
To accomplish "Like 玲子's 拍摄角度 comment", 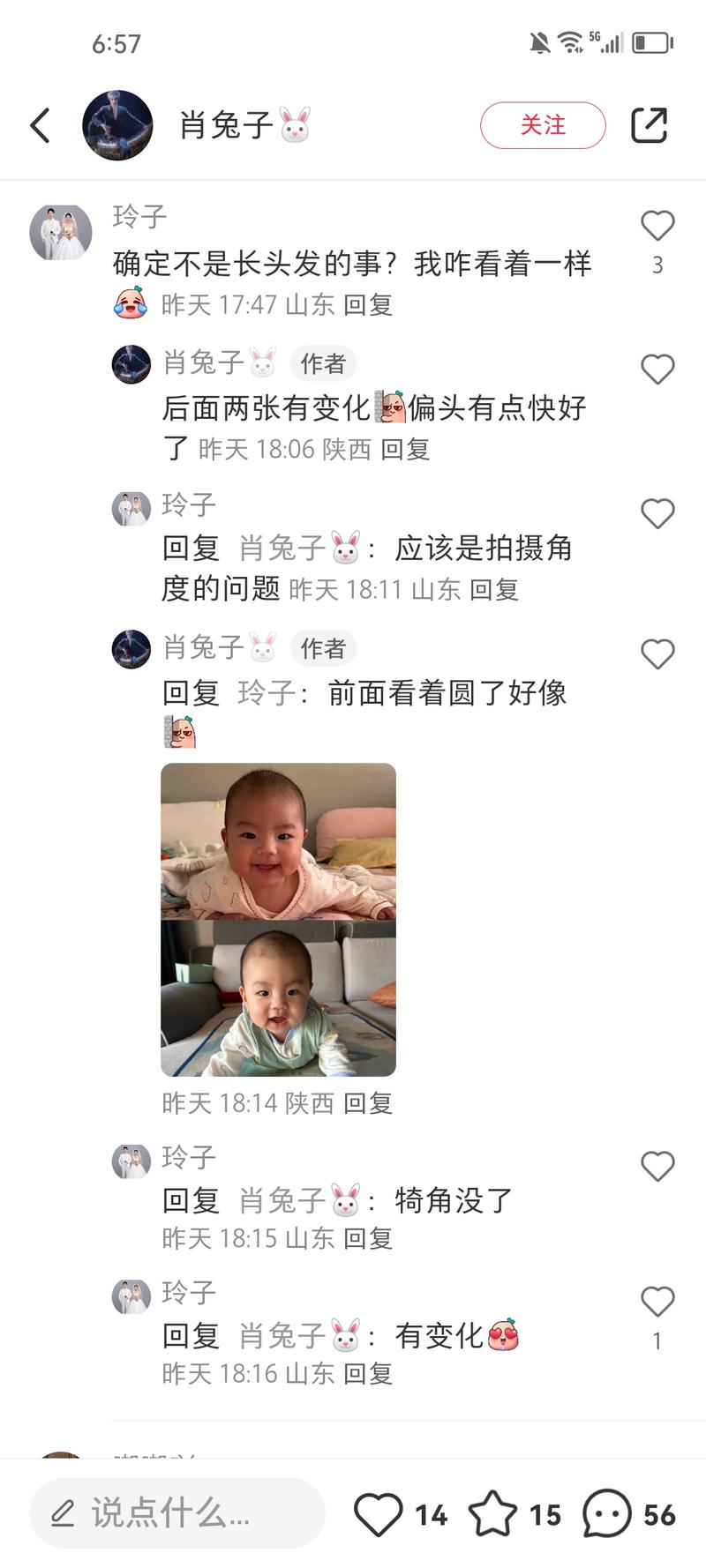I will (657, 513).
